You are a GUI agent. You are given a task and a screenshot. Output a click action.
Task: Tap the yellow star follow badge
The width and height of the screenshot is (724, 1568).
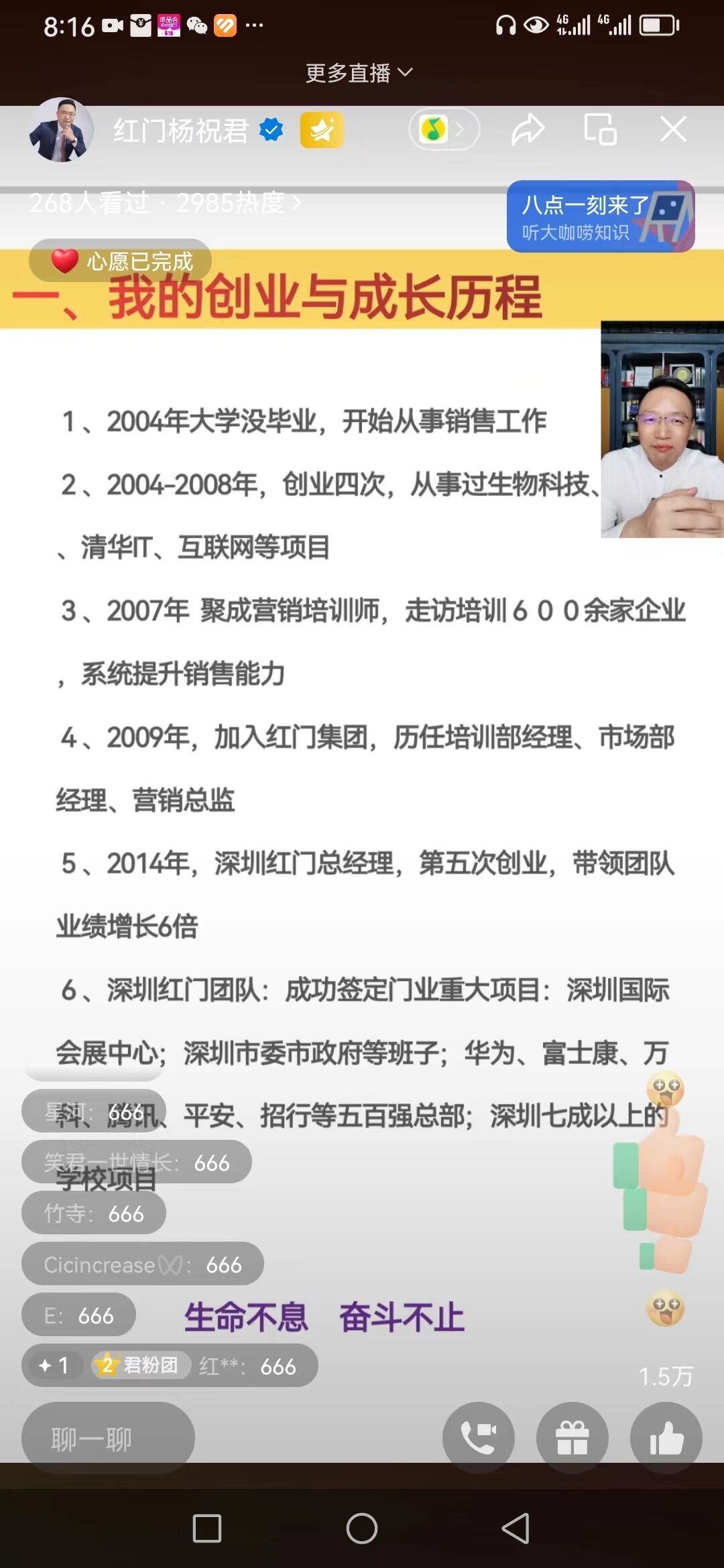(x=322, y=130)
